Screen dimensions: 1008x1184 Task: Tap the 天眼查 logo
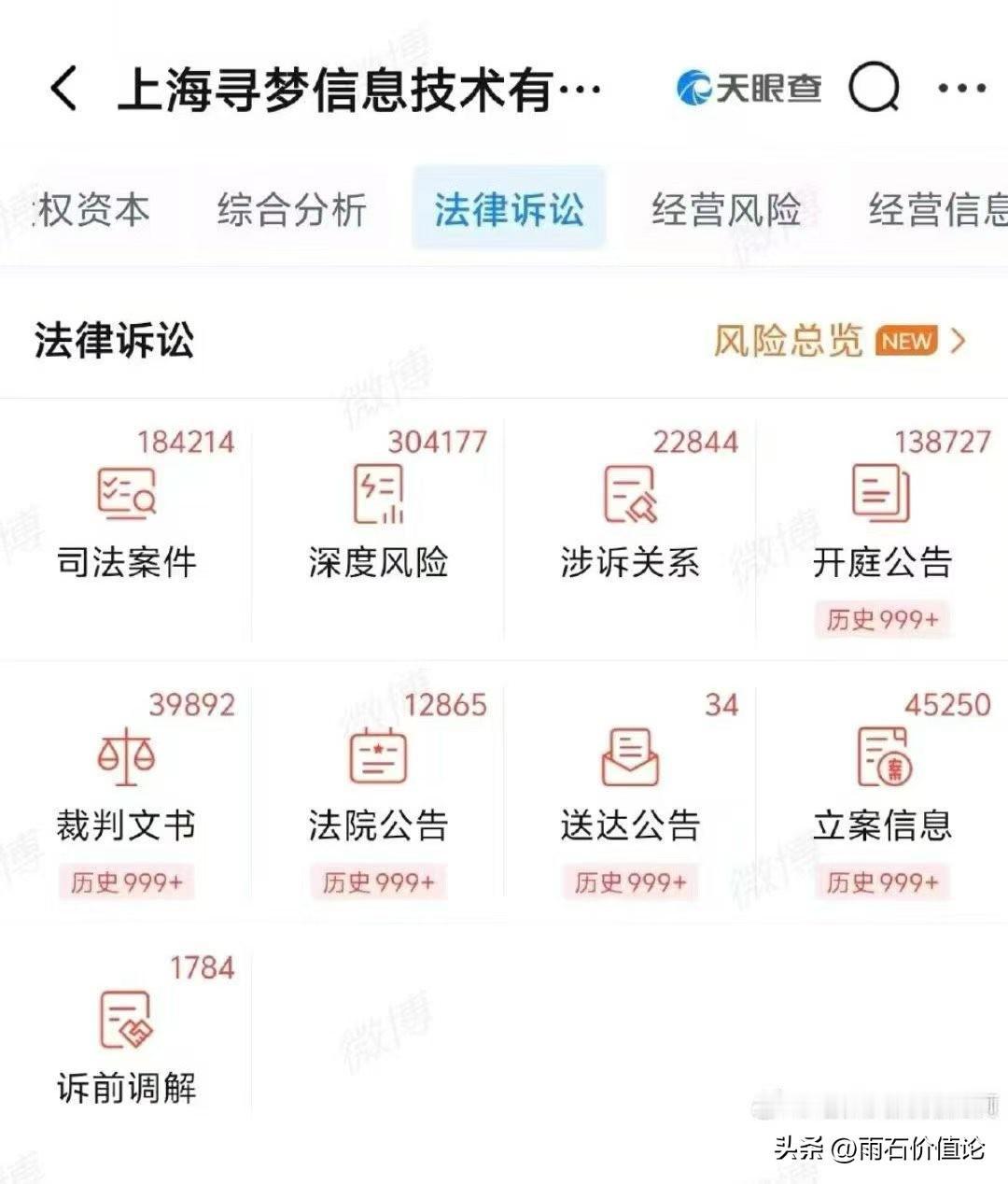click(751, 86)
